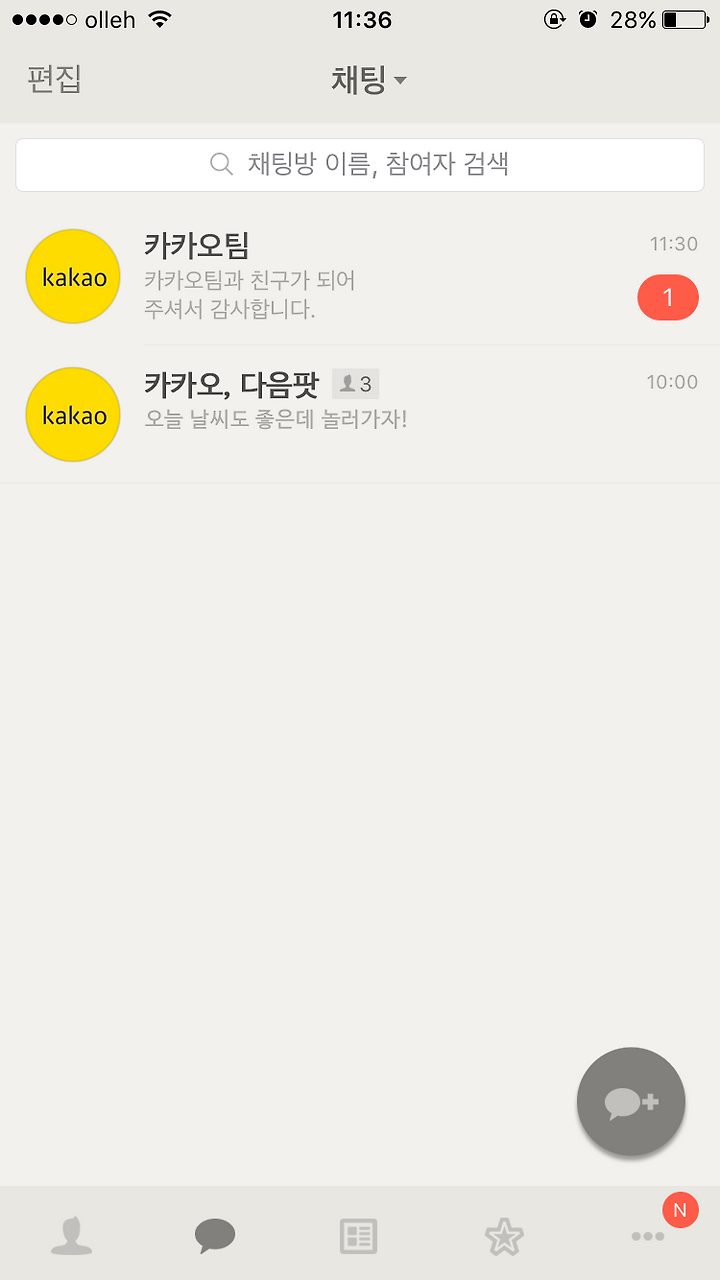
Task: Switch to the friends tab
Action: click(x=72, y=1236)
